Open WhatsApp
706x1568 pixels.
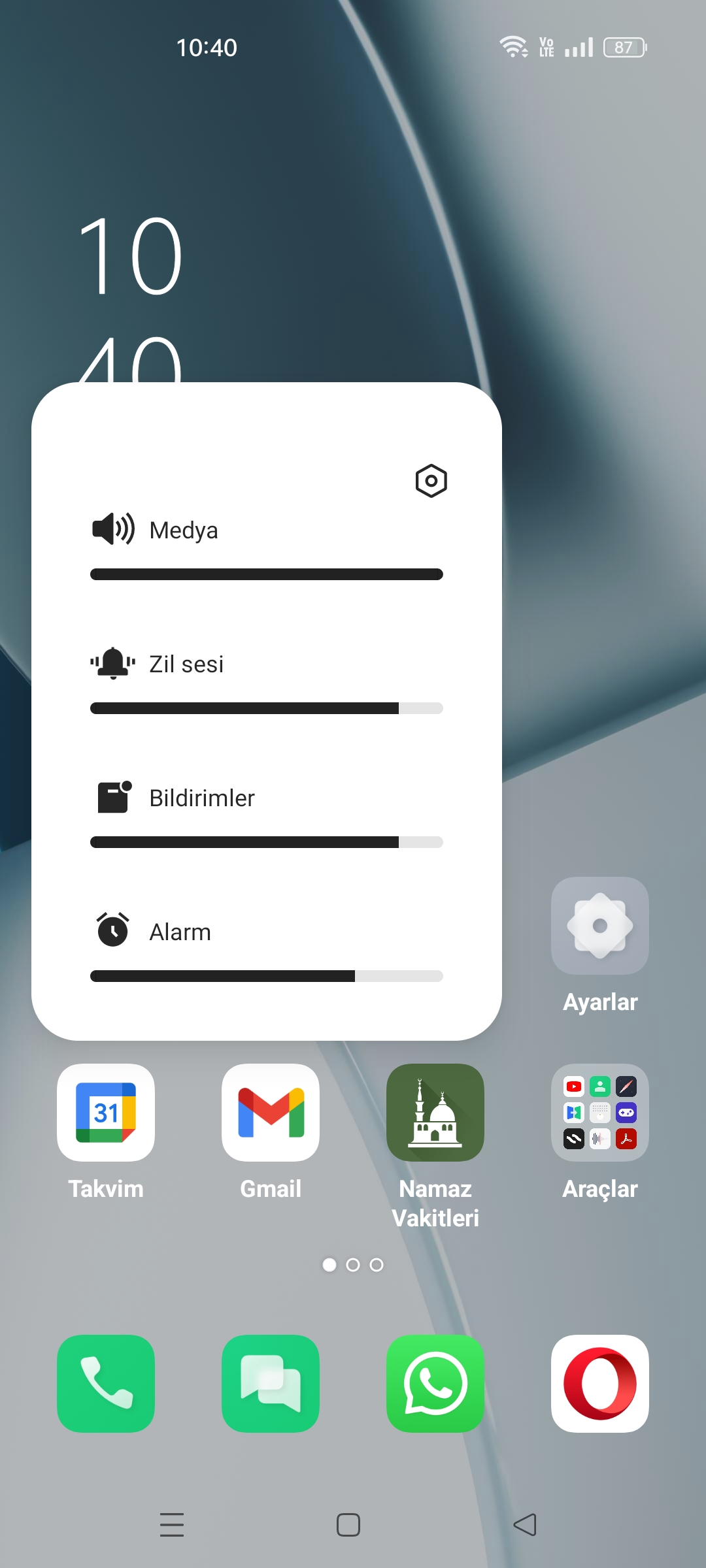[x=435, y=1384]
